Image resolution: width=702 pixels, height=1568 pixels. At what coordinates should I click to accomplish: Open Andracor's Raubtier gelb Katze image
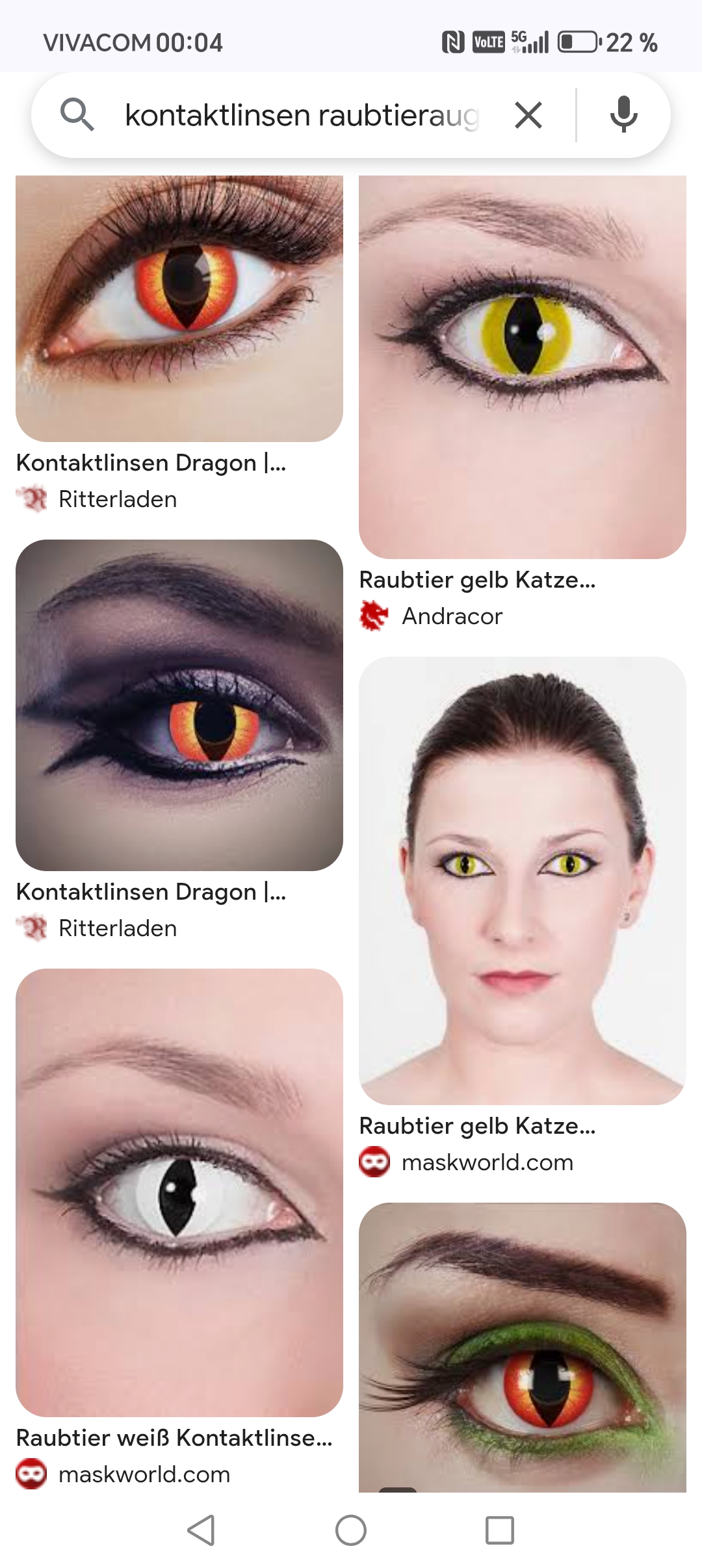(x=523, y=367)
